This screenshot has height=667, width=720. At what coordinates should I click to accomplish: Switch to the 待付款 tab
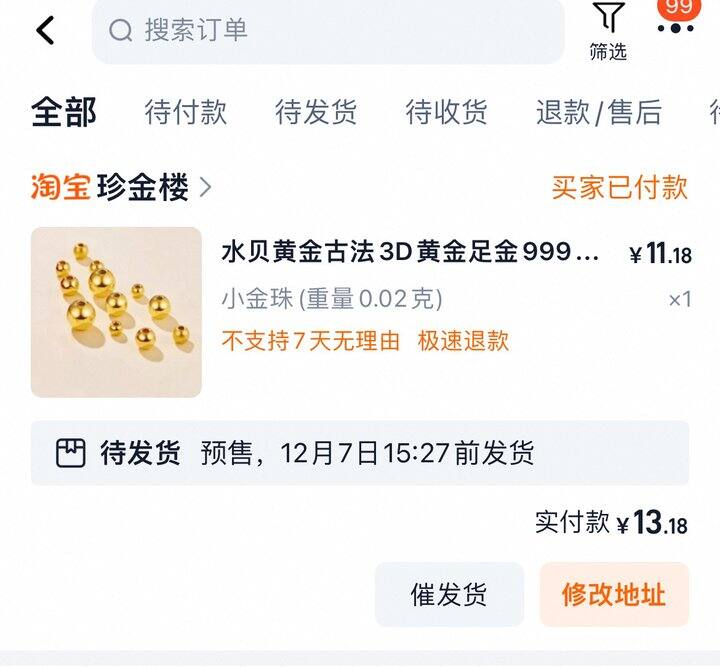click(186, 112)
